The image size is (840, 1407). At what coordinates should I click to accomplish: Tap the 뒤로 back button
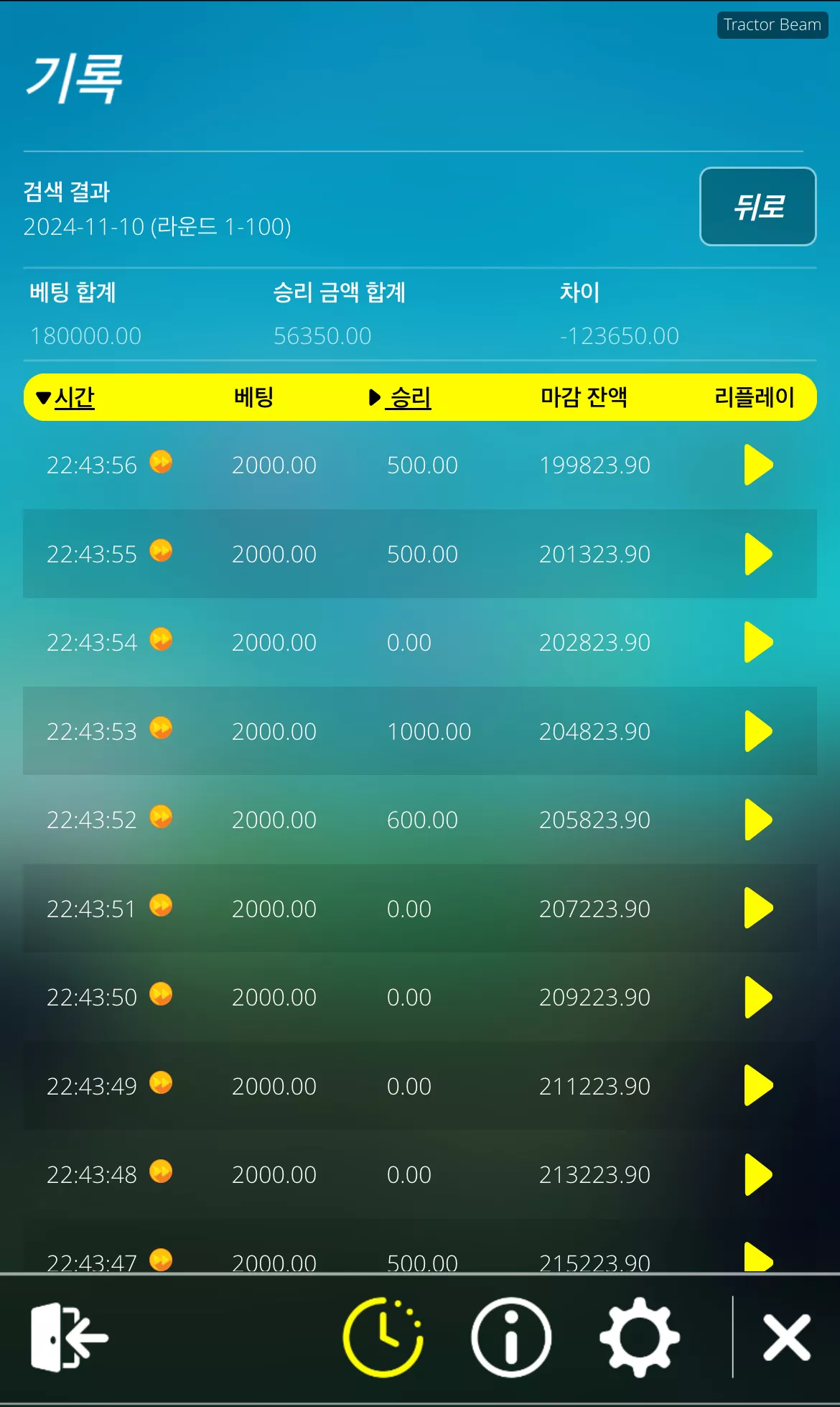(757, 207)
